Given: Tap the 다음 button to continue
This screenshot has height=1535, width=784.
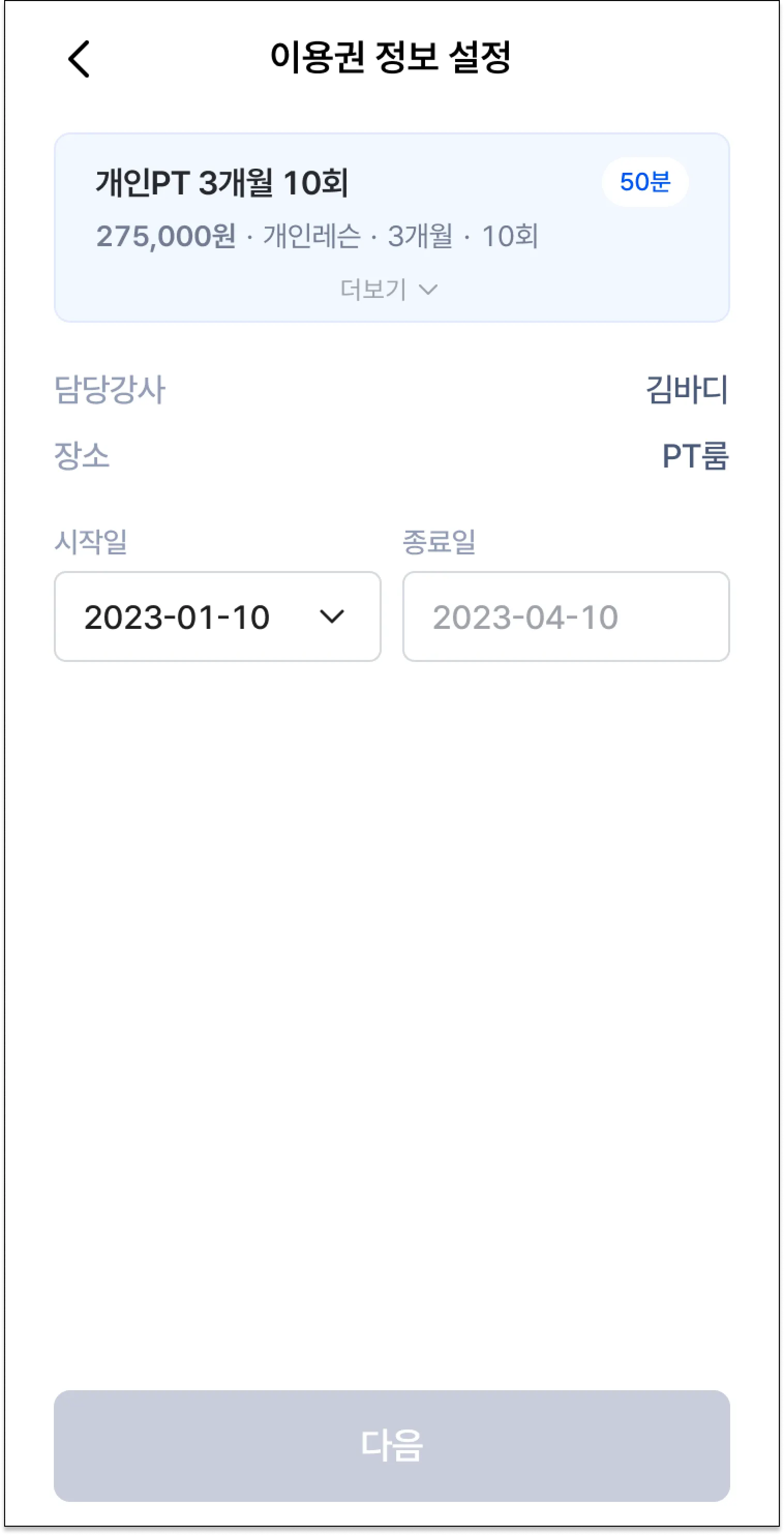Looking at the screenshot, I should 391,1445.
